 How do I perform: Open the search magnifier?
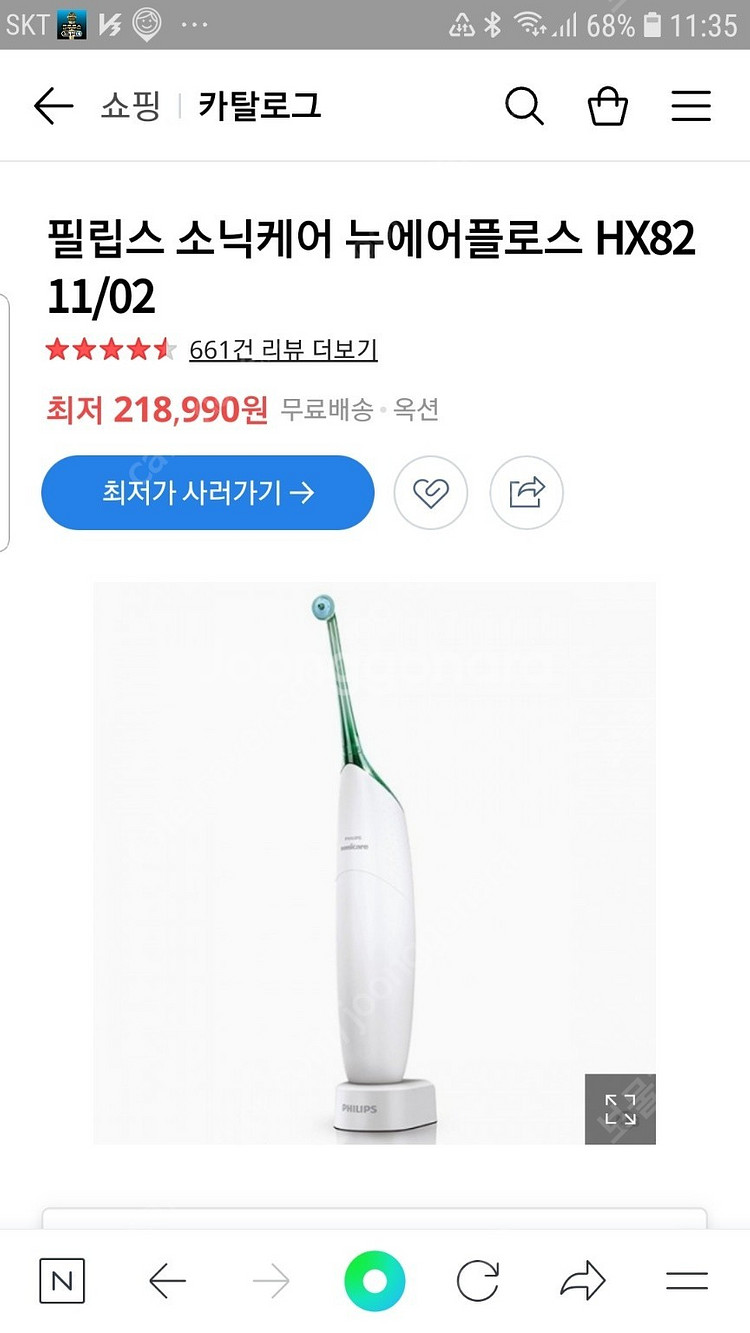click(x=524, y=106)
